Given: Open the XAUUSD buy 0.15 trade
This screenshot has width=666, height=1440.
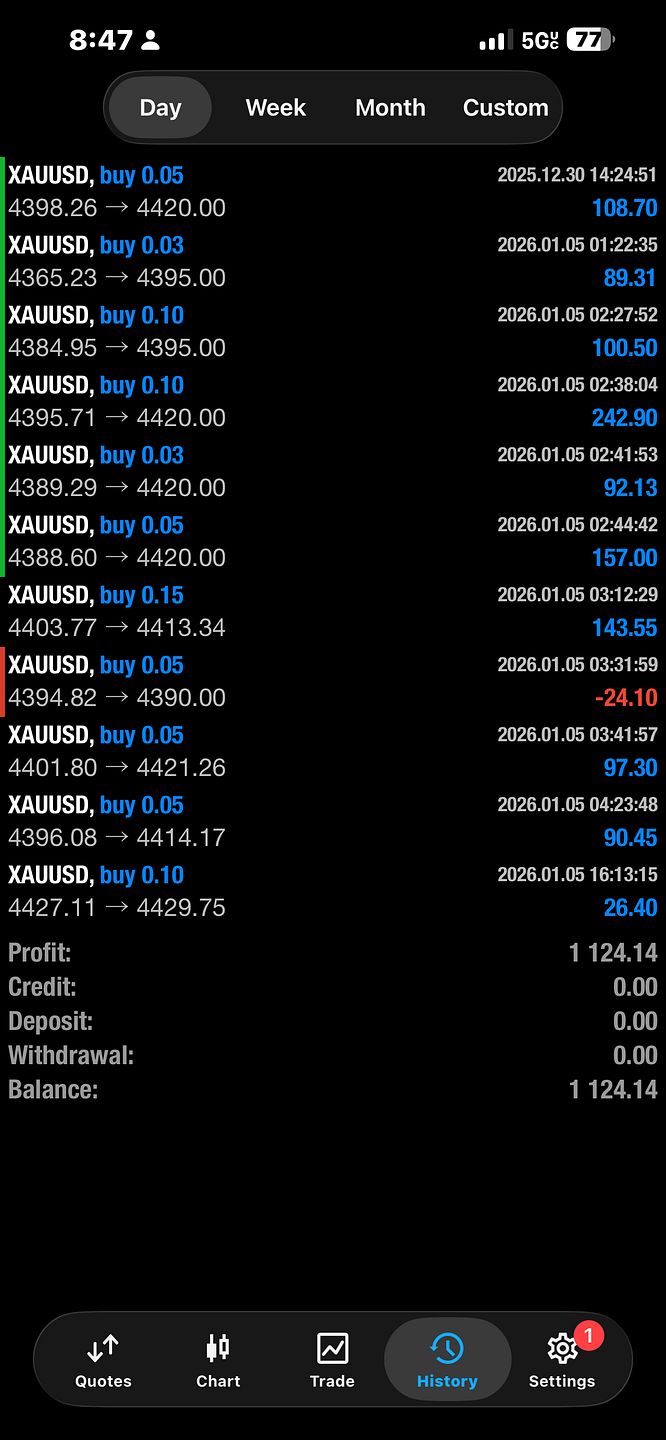Looking at the screenshot, I should coord(333,612).
